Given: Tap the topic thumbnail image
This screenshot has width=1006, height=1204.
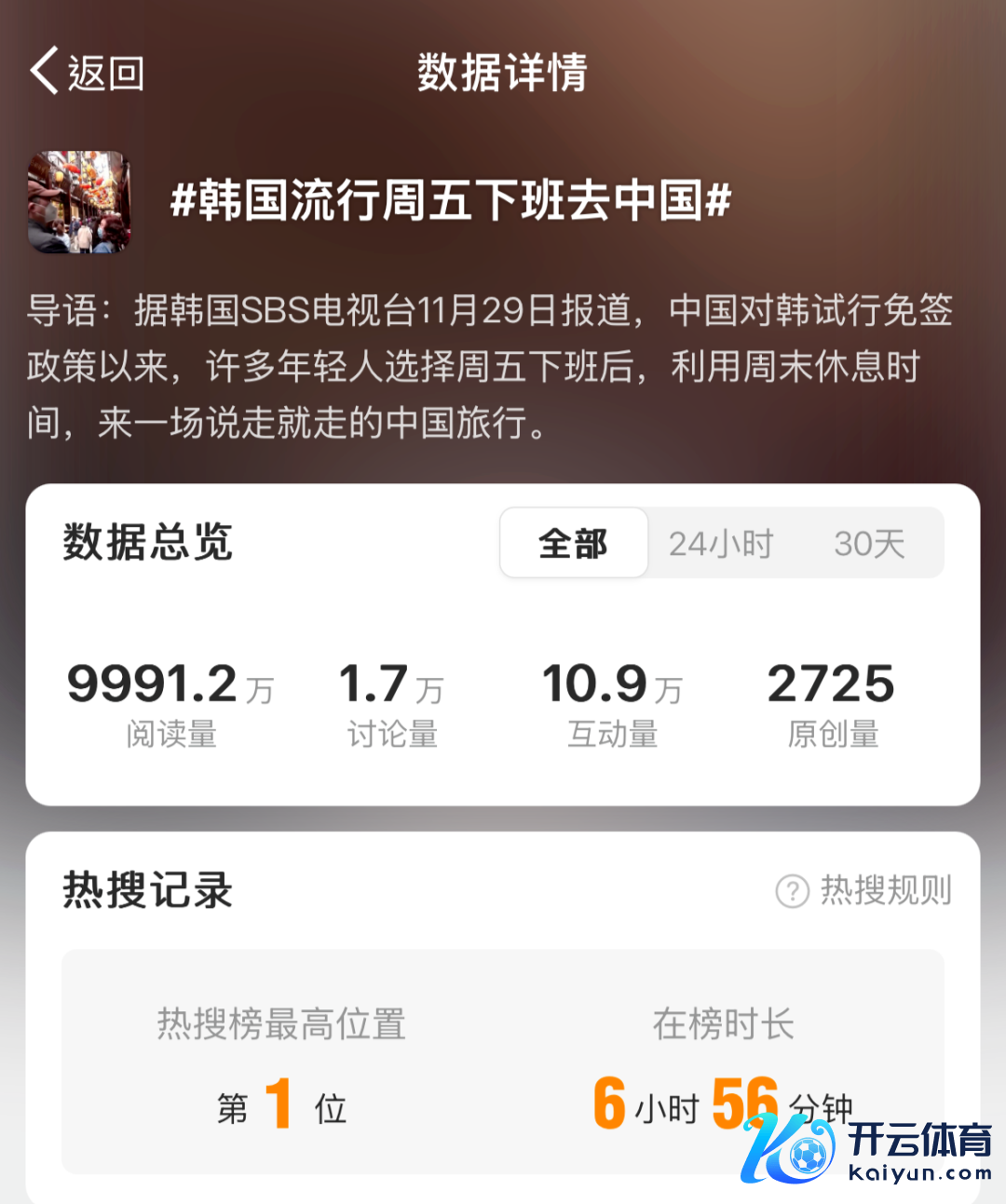Looking at the screenshot, I should click(x=78, y=201).
